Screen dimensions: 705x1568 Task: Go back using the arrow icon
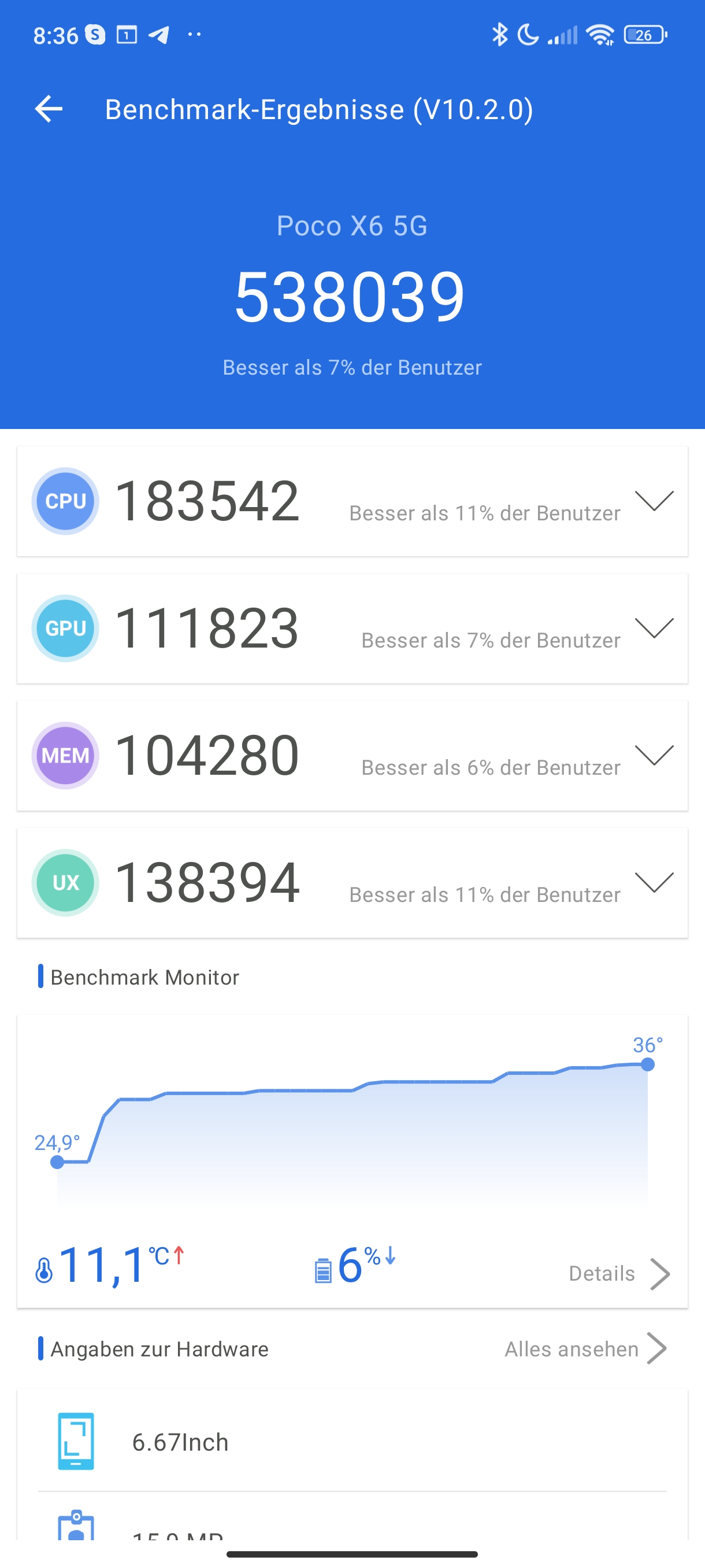49,110
